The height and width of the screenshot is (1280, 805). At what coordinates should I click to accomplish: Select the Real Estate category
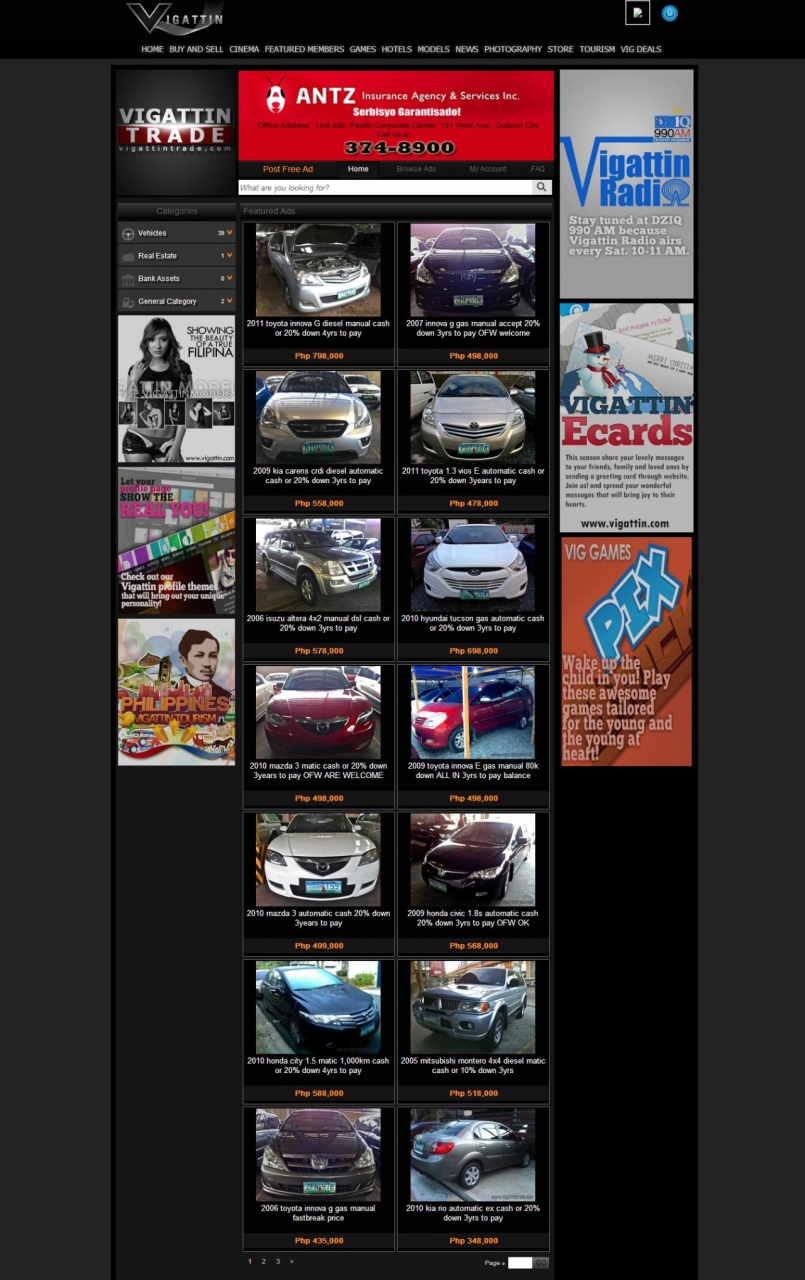pos(176,256)
